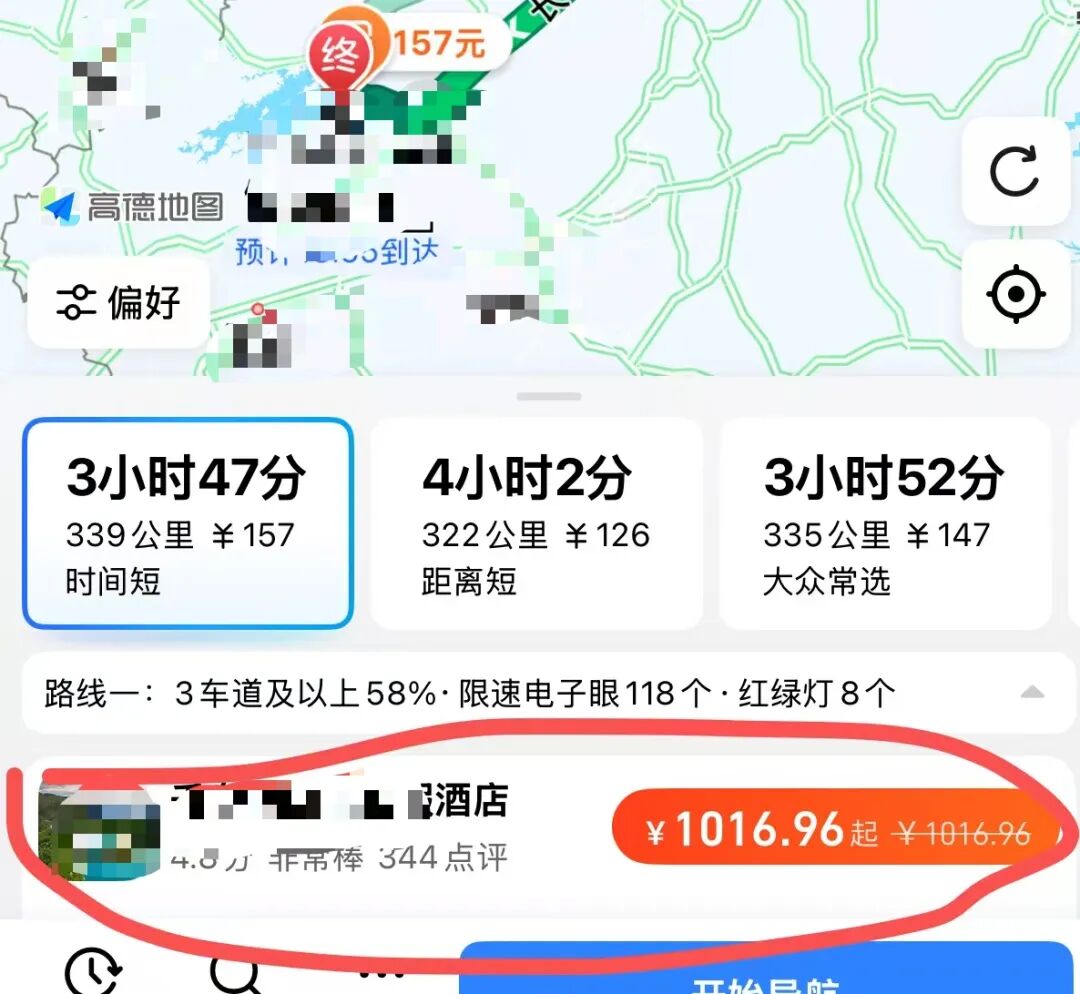
Task: Select the 3小时47分 时间短 route
Action: (188, 523)
